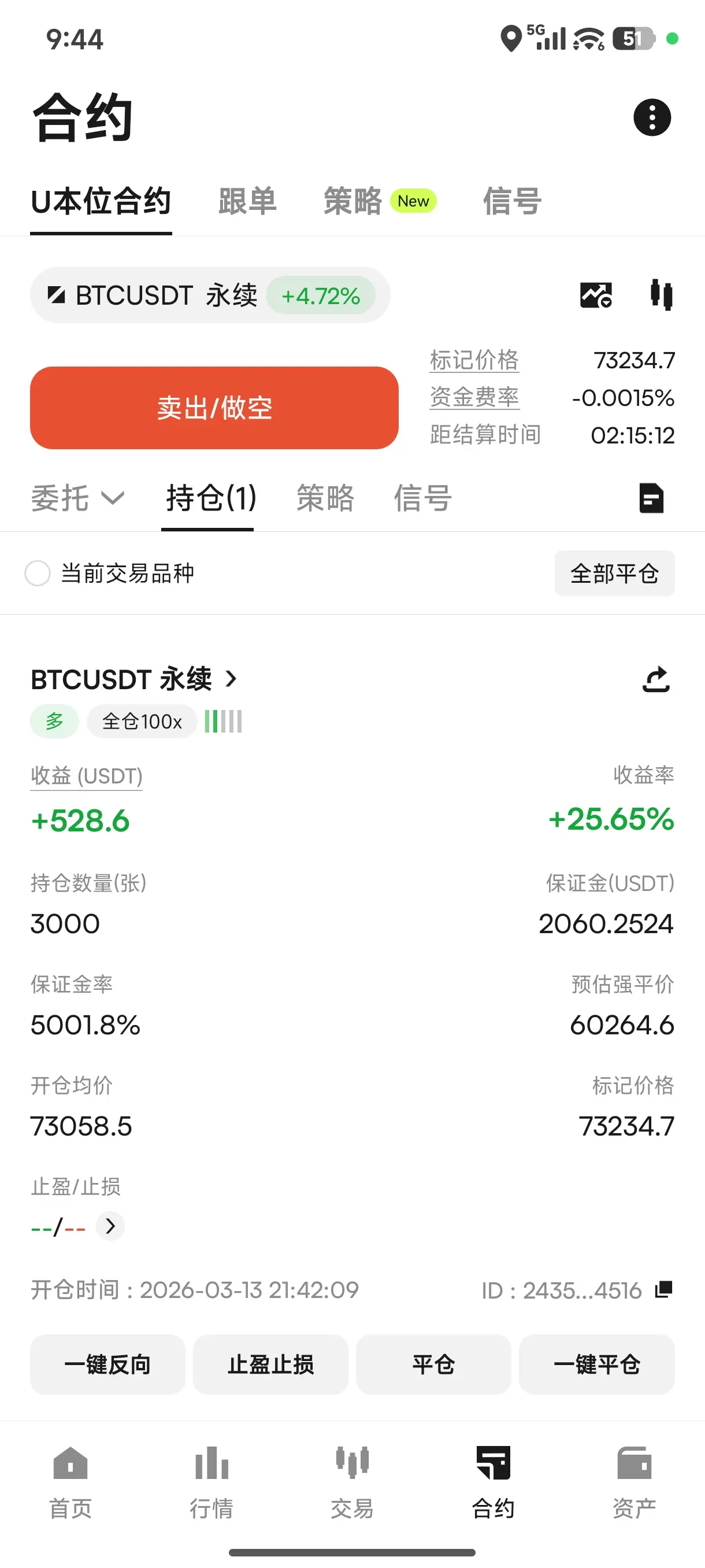705x1568 pixels.
Task: Tap the 止盈止损 button
Action: [270, 1364]
